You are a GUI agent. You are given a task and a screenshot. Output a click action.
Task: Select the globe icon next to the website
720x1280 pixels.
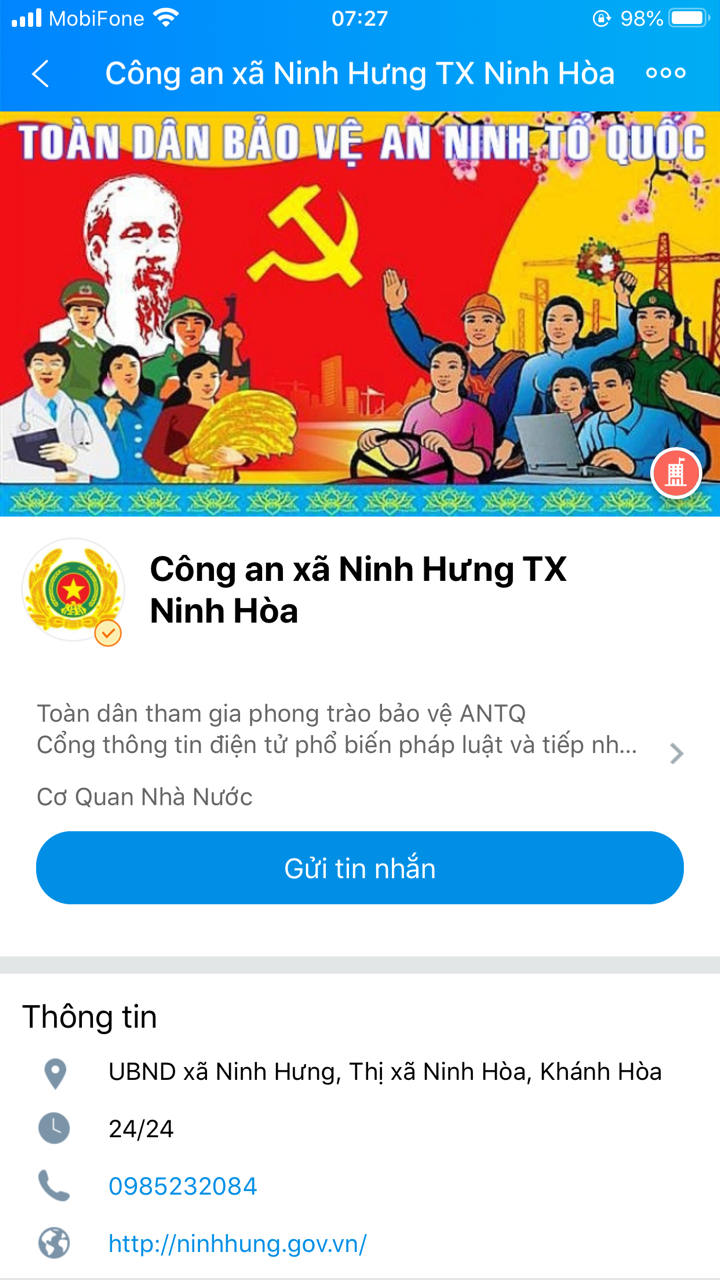coord(56,1243)
